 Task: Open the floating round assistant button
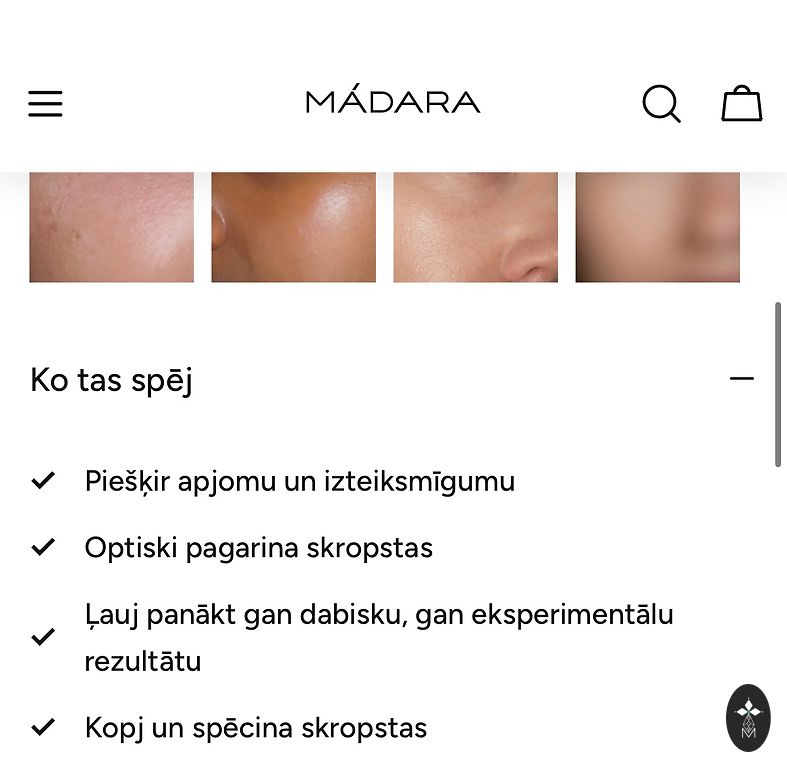point(748,717)
